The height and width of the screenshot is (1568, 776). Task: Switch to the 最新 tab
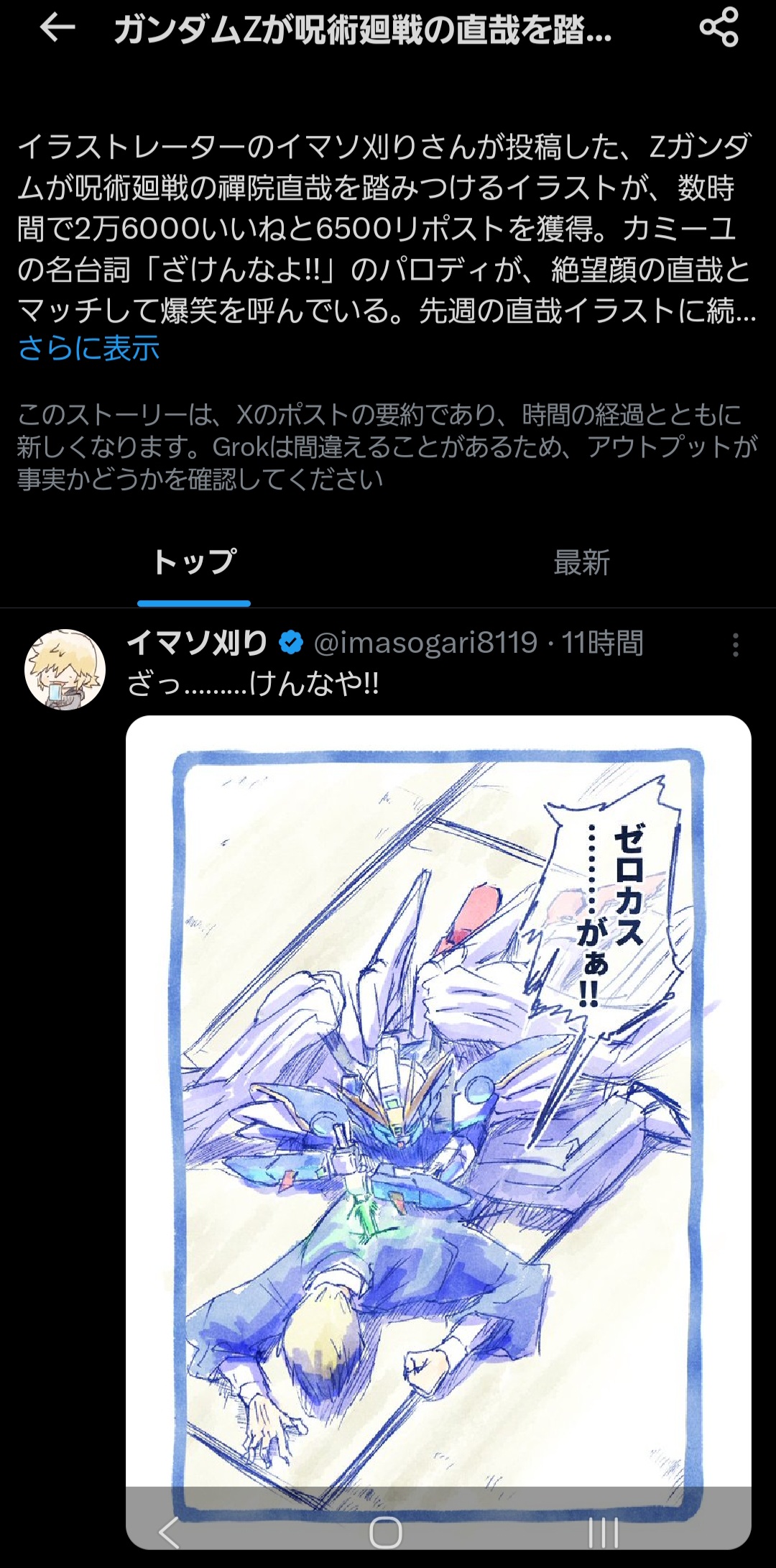[581, 562]
